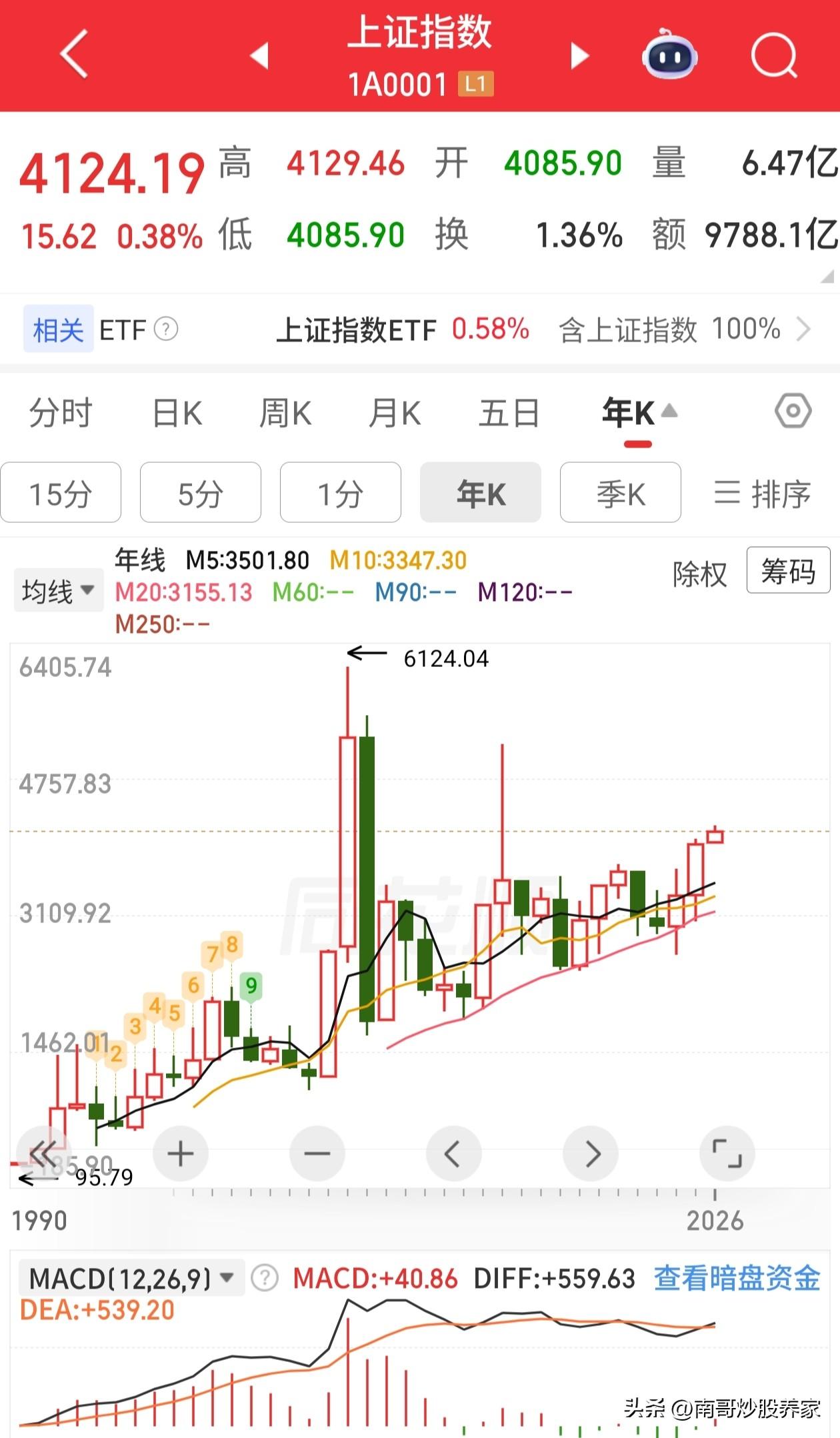The width and height of the screenshot is (840, 1438).
Task: Tap the ETF help question mark
Action: pyautogui.click(x=165, y=329)
